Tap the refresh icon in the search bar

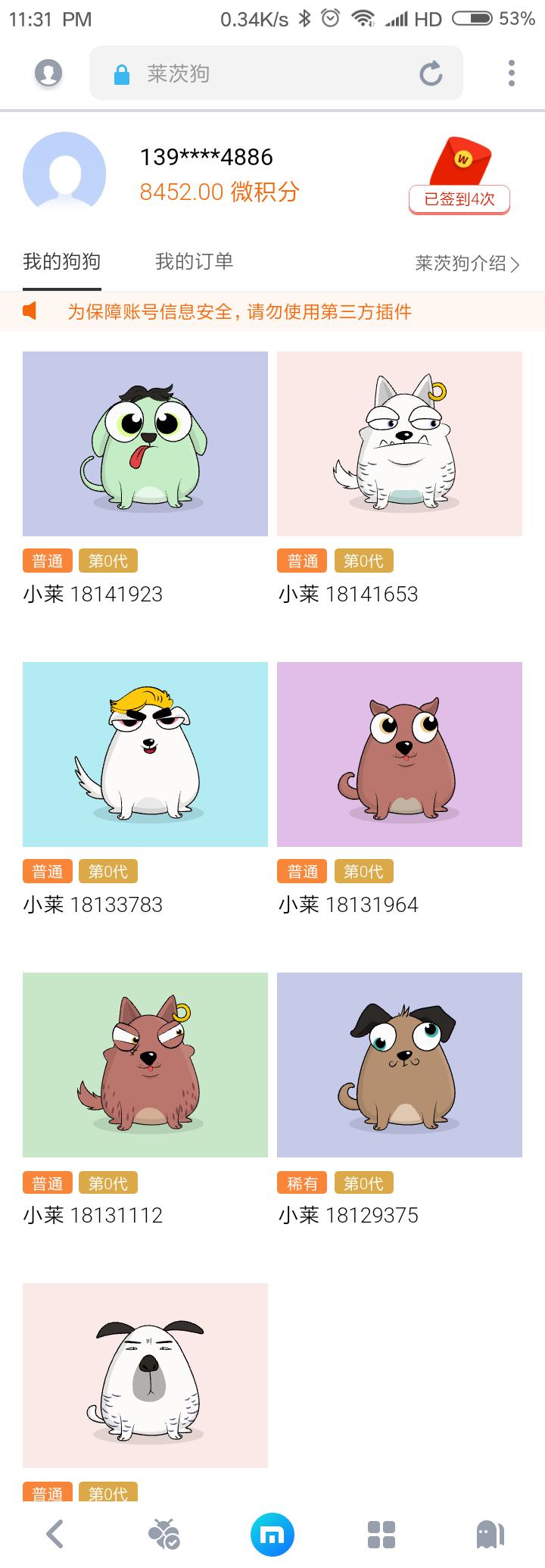click(430, 73)
